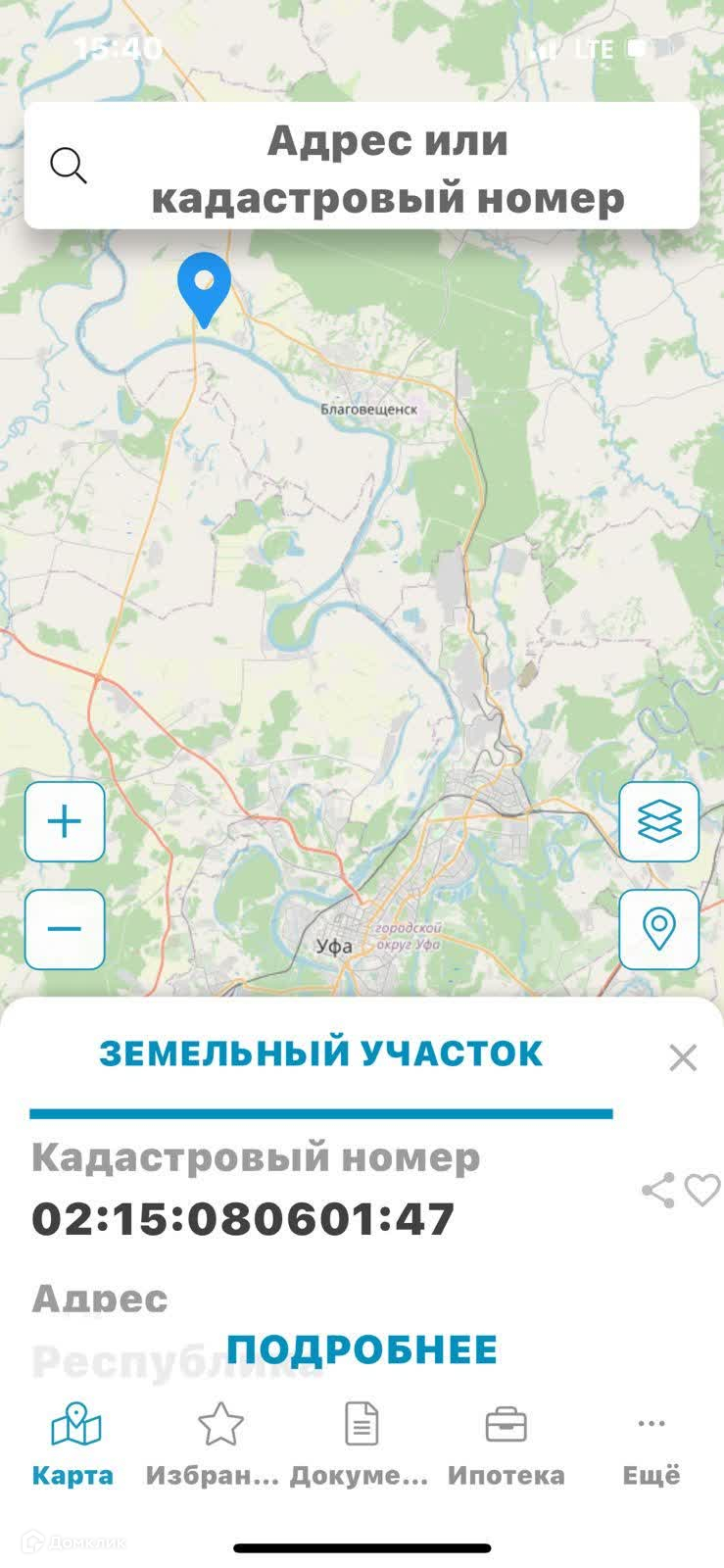Viewport: 724px width, 1568px height.
Task: Zoom out on the map
Action: point(65,929)
